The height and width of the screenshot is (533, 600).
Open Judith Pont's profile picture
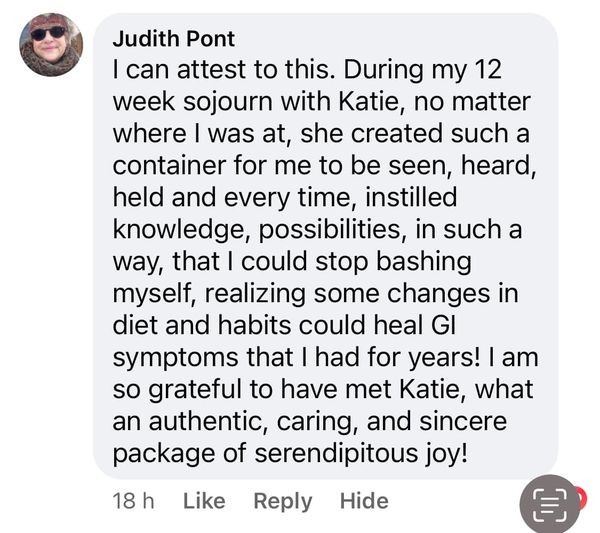[51, 45]
